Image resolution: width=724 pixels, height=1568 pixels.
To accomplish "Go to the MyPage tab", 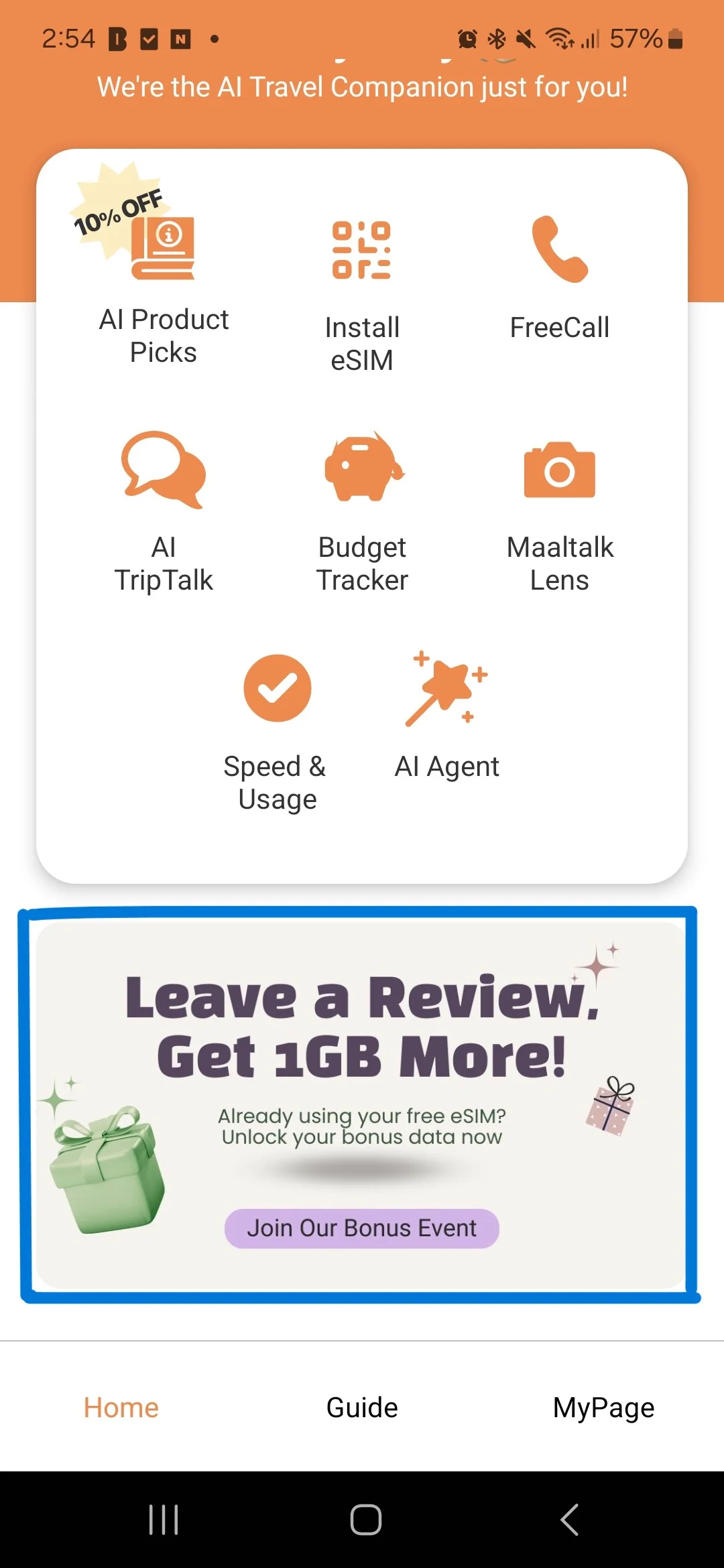I will (603, 1407).
